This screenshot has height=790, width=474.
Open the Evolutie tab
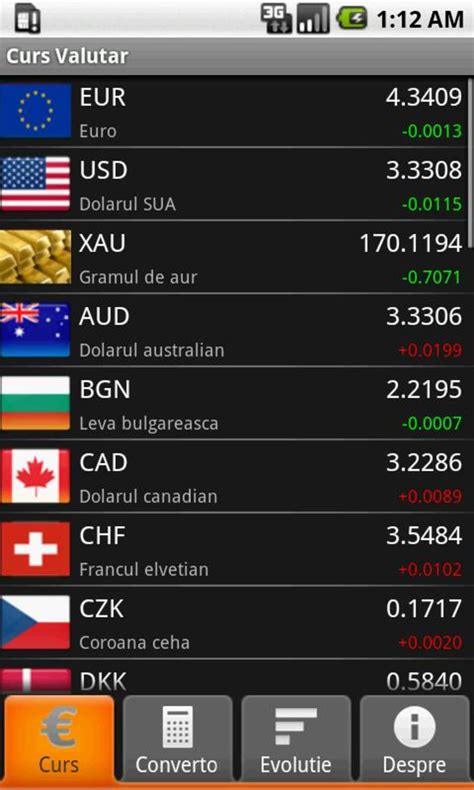pos(296,740)
